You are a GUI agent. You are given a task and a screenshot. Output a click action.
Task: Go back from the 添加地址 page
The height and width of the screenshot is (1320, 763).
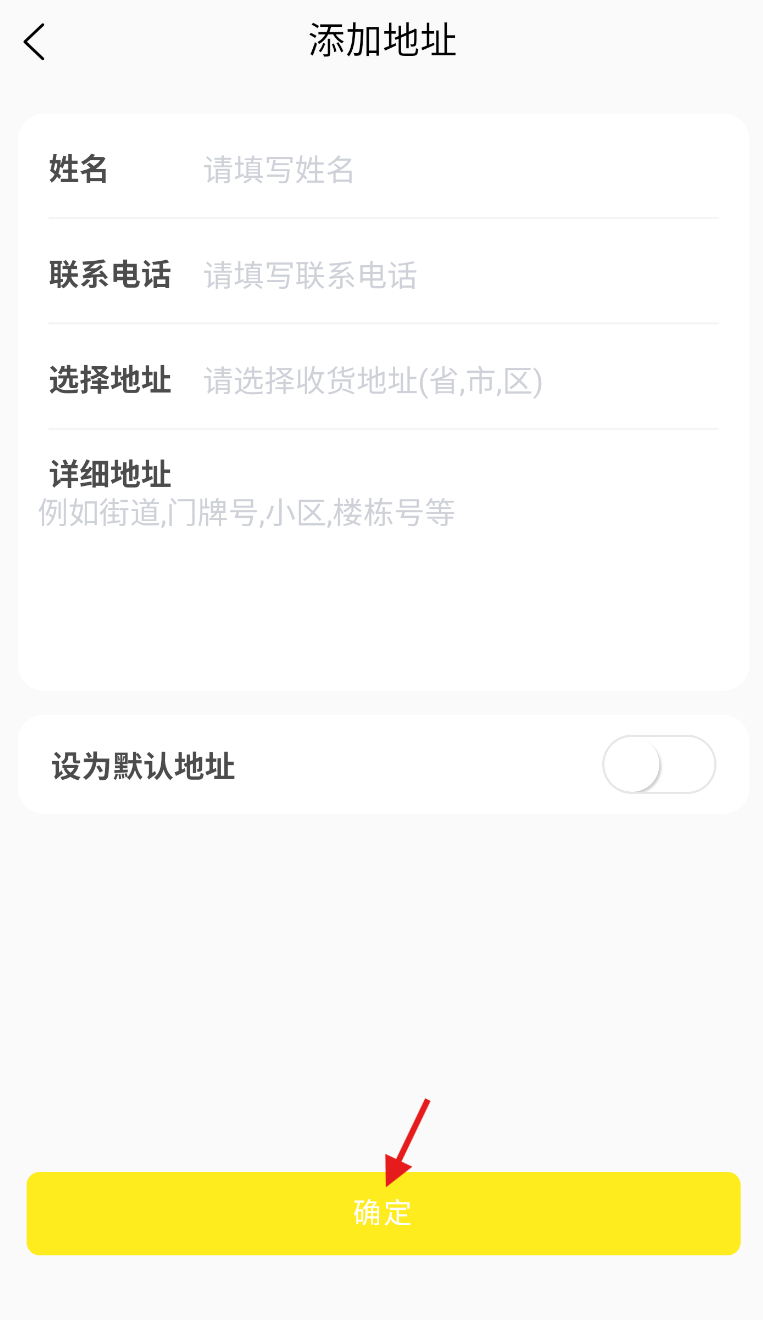point(35,42)
